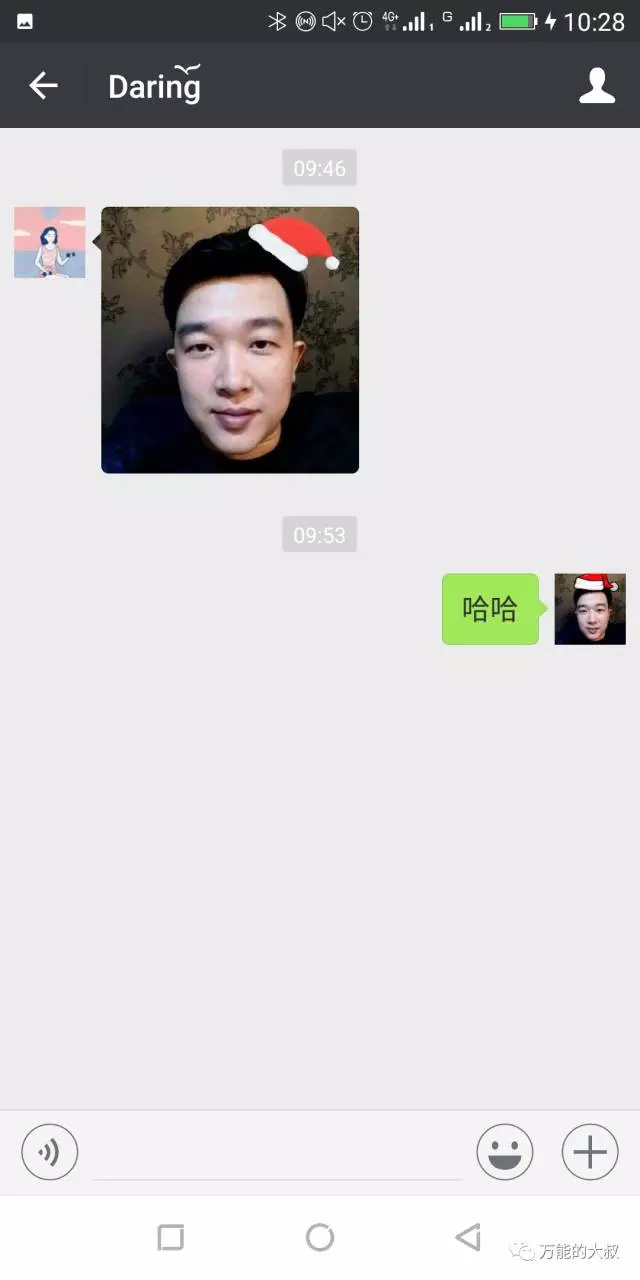Screen dimensions: 640x1280
Task: Show recent apps with the square button
Action: tap(171, 1238)
